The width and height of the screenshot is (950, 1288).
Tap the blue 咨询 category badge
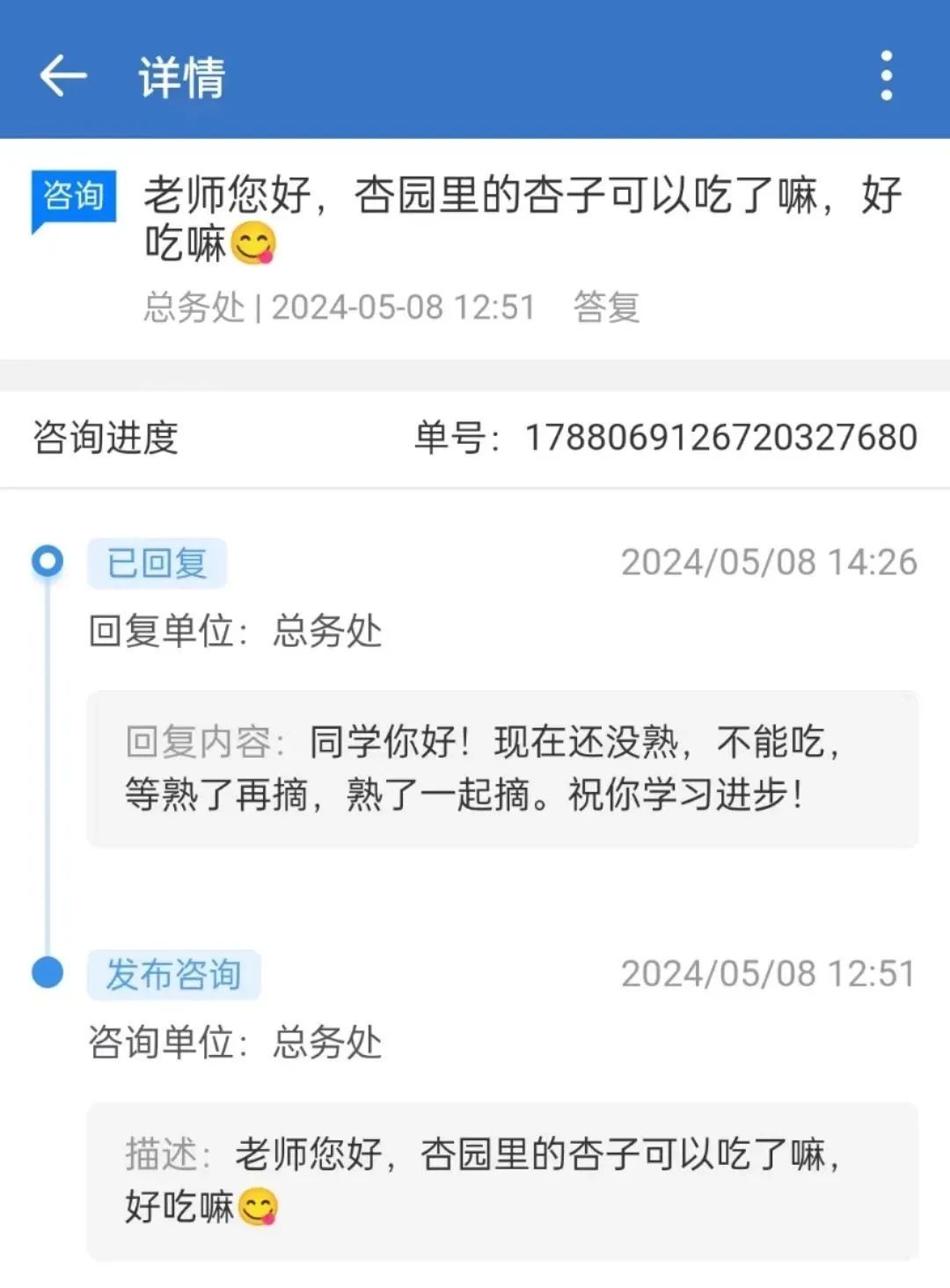(x=75, y=195)
